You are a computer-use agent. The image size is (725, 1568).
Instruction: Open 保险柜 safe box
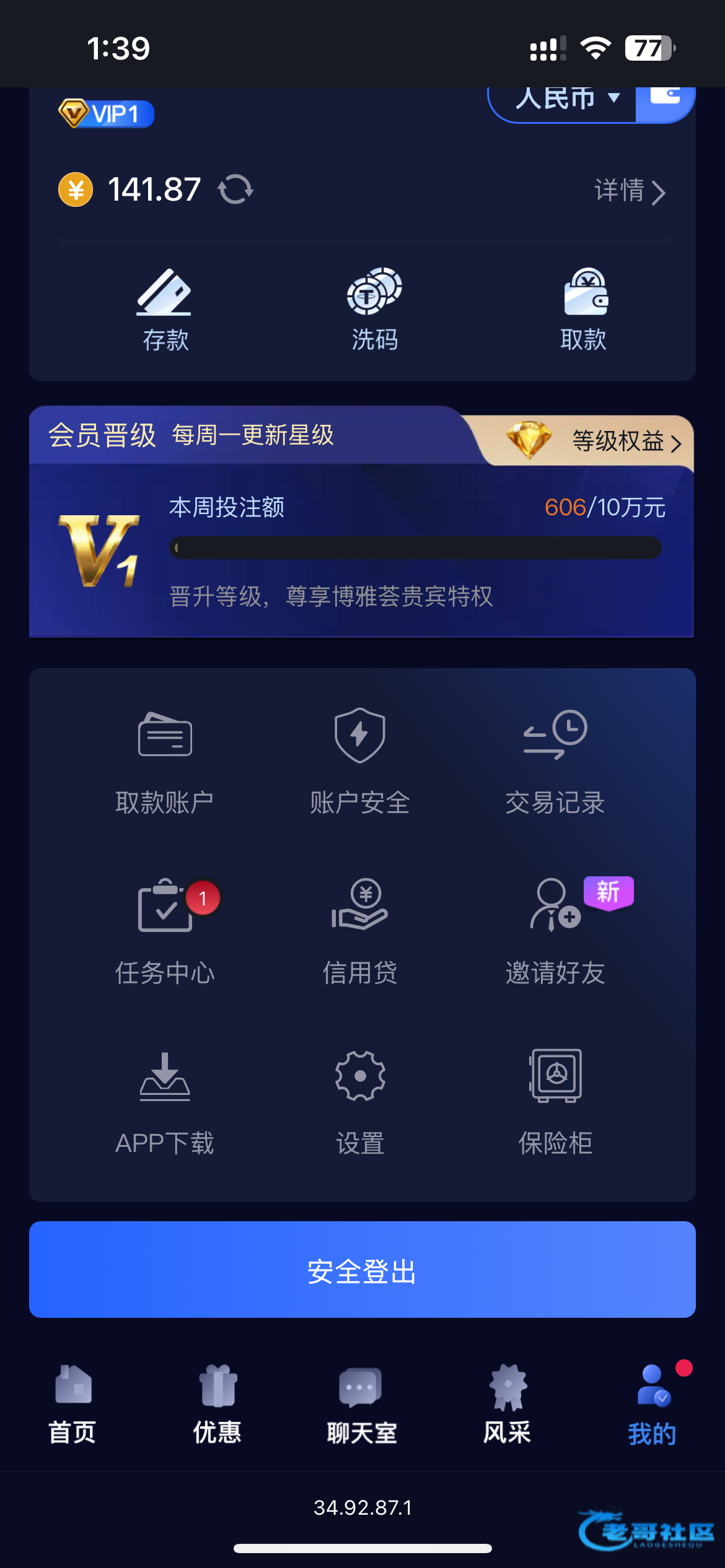click(x=555, y=1102)
